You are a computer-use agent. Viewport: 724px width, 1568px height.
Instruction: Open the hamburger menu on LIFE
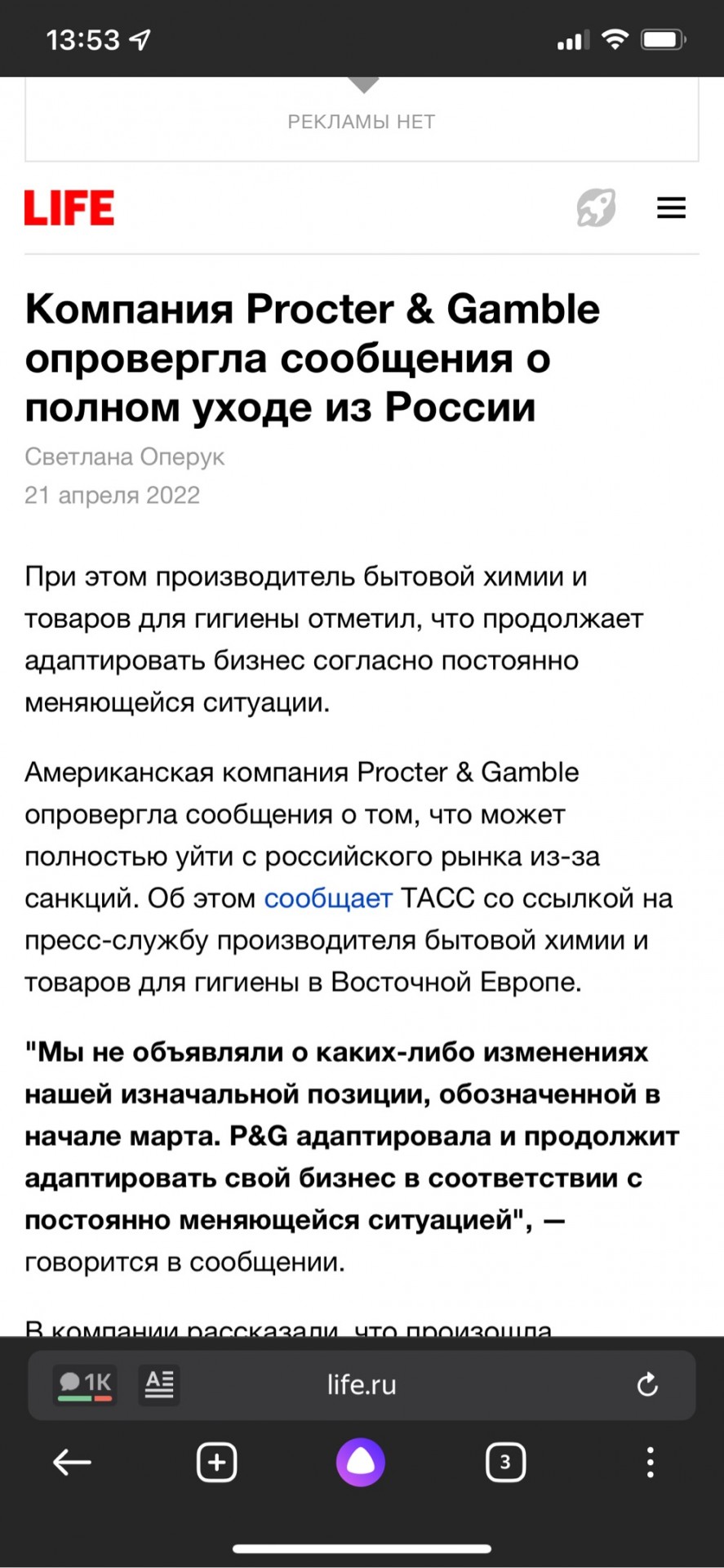click(x=671, y=208)
